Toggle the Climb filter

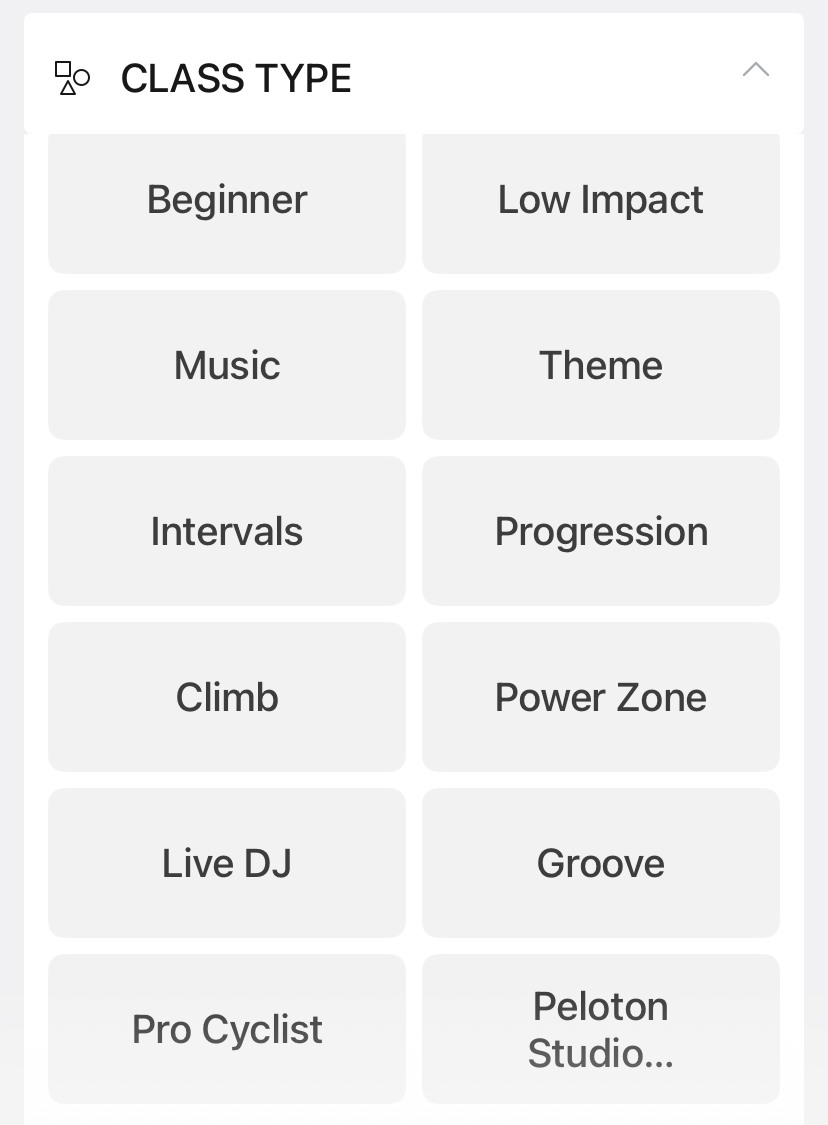pos(227,697)
